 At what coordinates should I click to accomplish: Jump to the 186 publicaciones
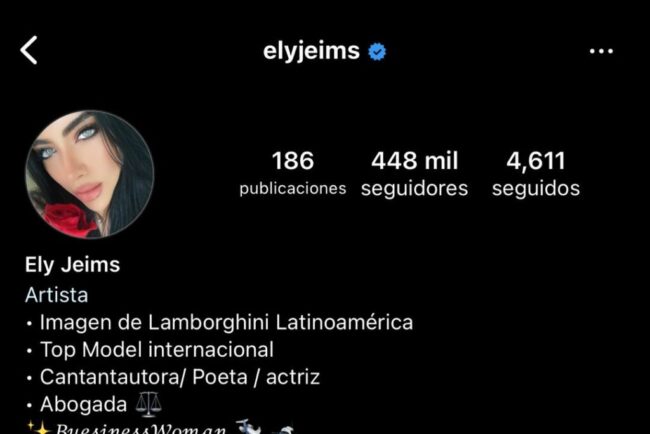292,173
